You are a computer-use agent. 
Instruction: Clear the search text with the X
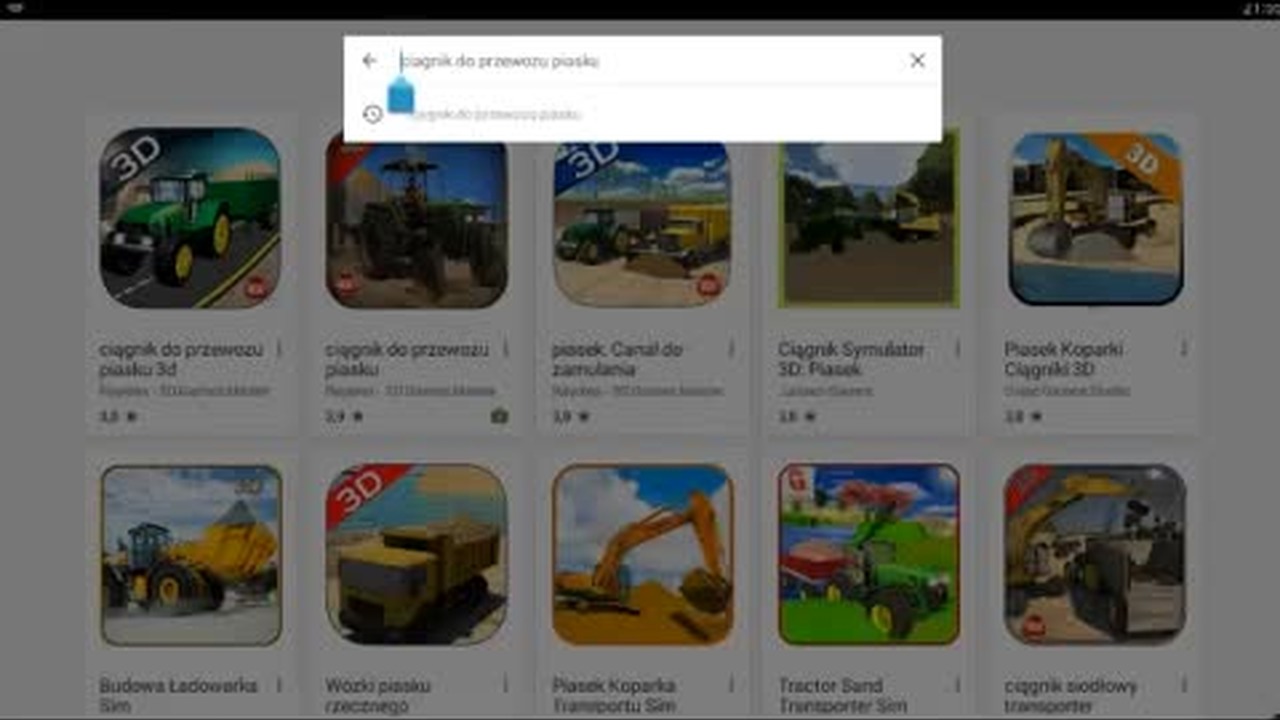pos(917,61)
